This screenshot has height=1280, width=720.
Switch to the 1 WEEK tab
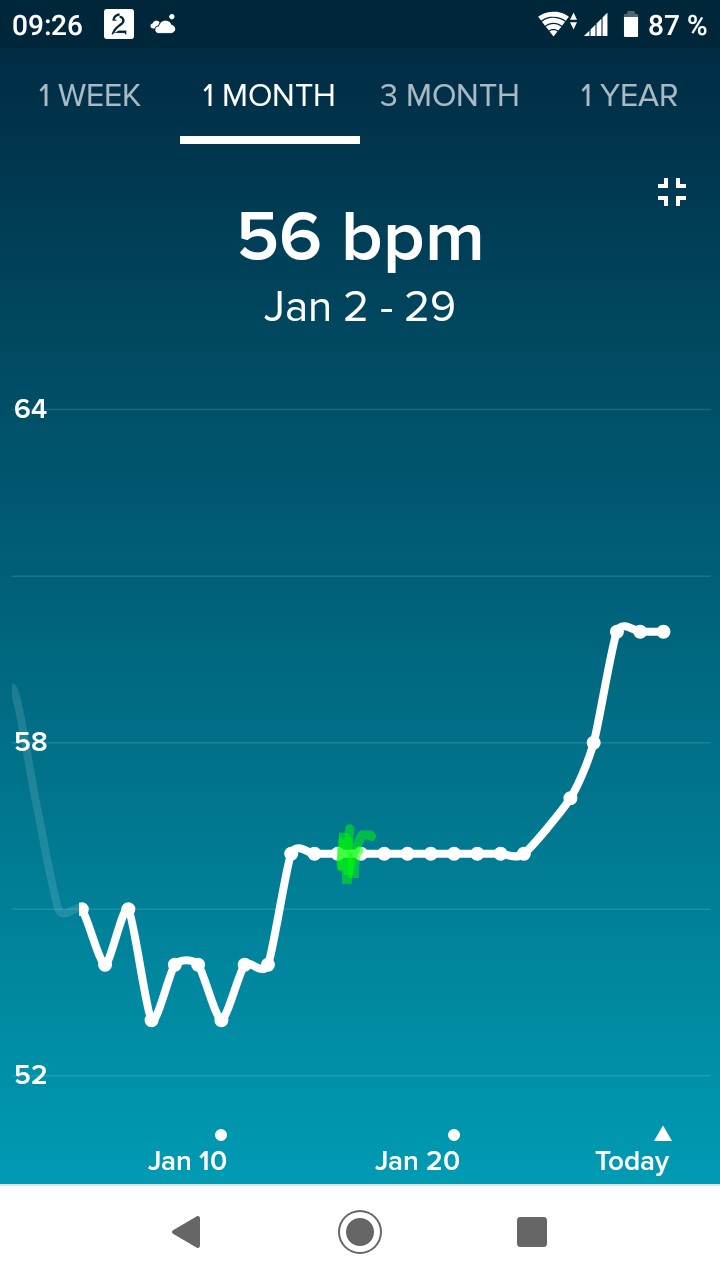click(90, 96)
